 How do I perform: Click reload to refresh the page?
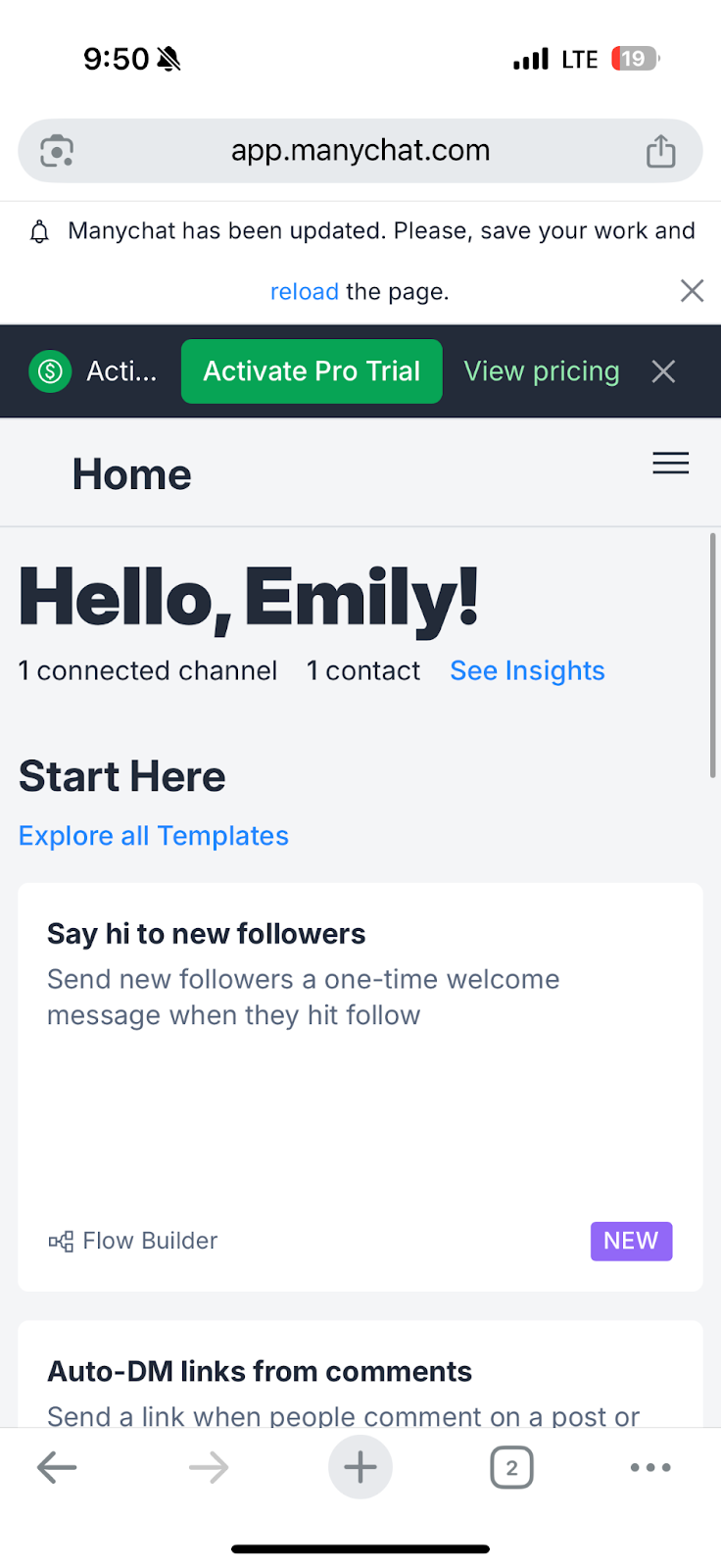coord(304,291)
